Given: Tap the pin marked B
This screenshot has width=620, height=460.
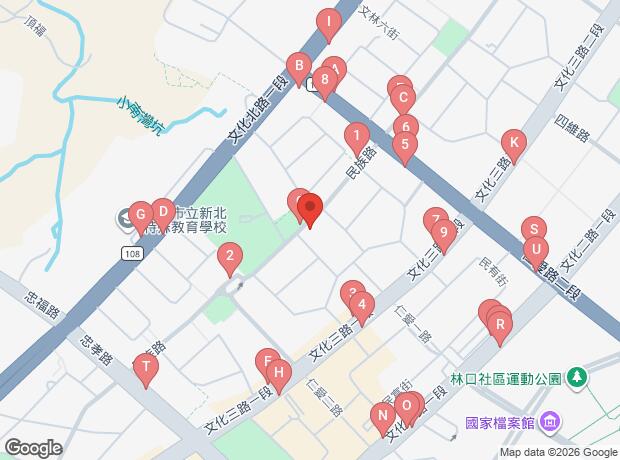Looking at the screenshot, I should [x=297, y=67].
